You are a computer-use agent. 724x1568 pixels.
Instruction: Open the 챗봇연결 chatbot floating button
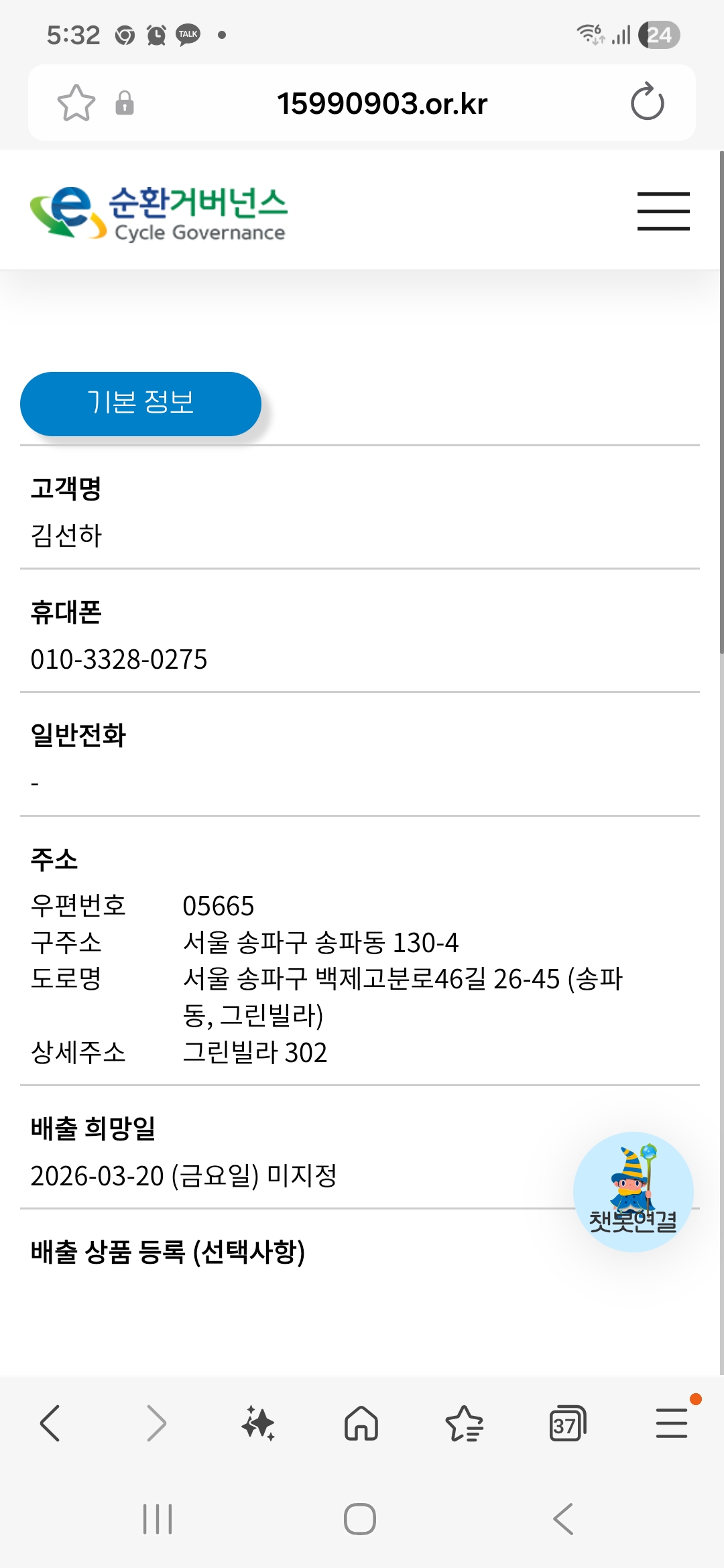[x=633, y=1191]
